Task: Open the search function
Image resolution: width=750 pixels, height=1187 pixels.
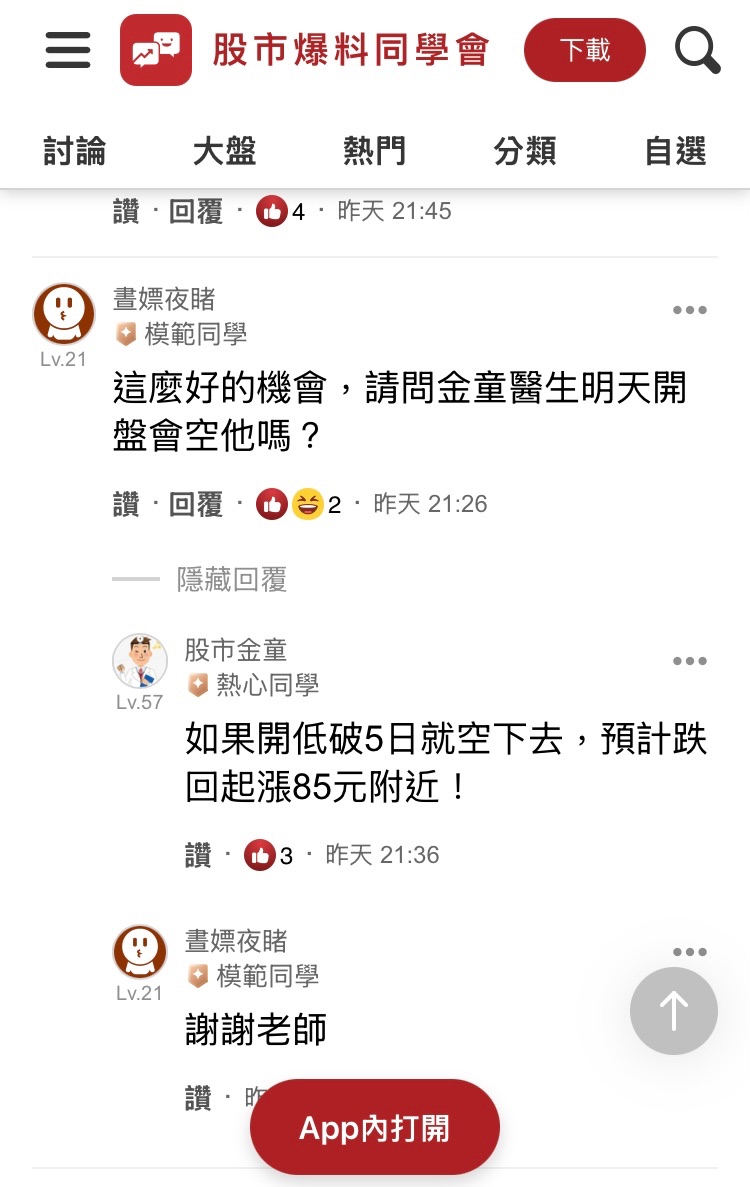Action: pyautogui.click(x=697, y=50)
